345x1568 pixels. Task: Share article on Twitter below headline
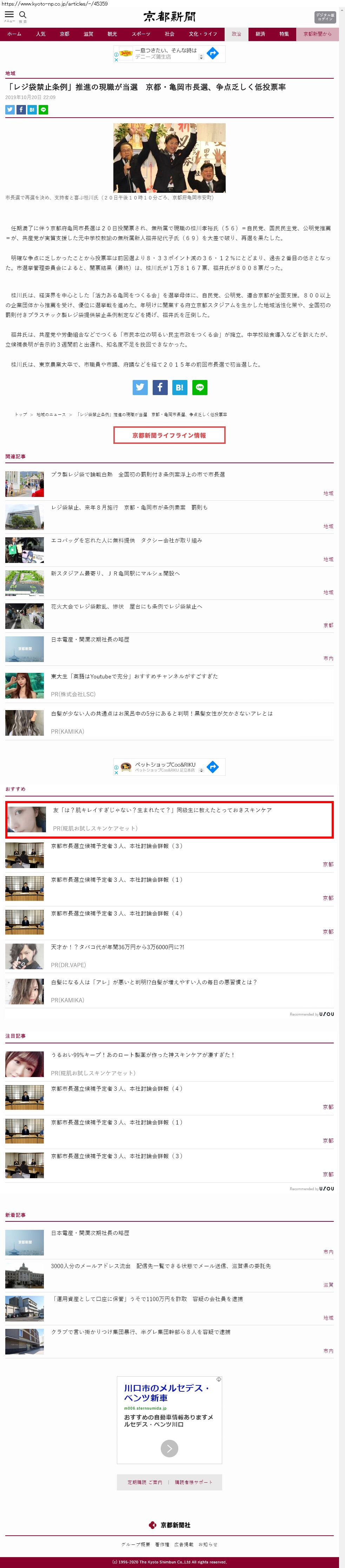(10, 110)
